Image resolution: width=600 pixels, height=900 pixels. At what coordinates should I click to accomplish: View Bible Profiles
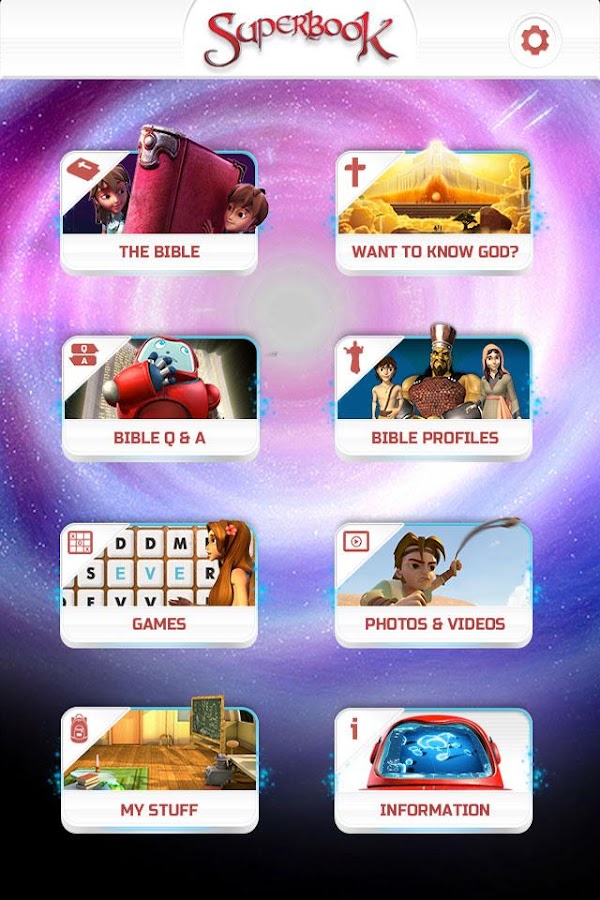tap(433, 397)
